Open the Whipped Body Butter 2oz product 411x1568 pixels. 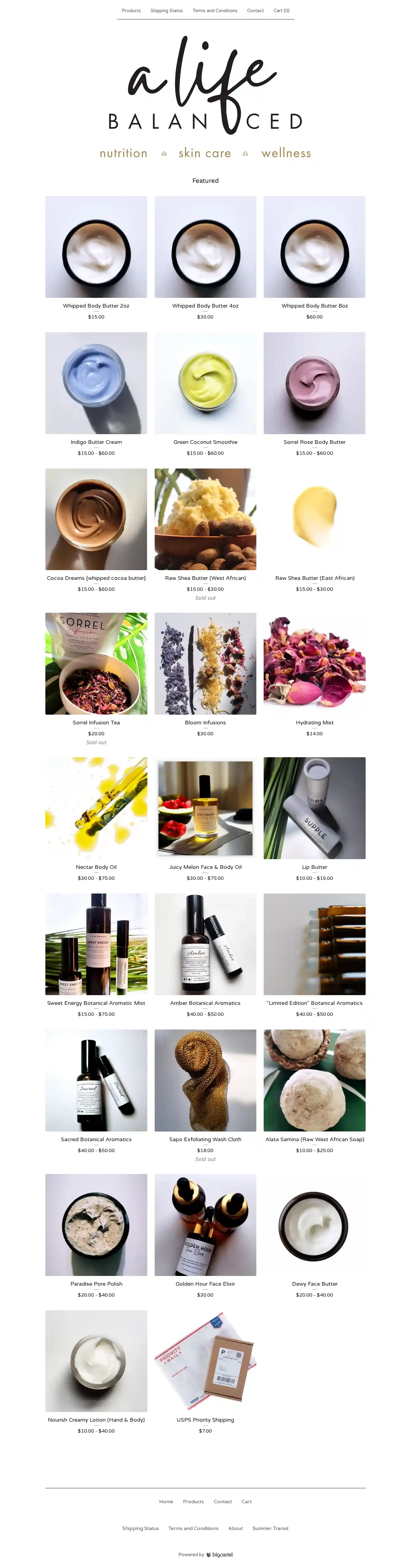[96, 247]
